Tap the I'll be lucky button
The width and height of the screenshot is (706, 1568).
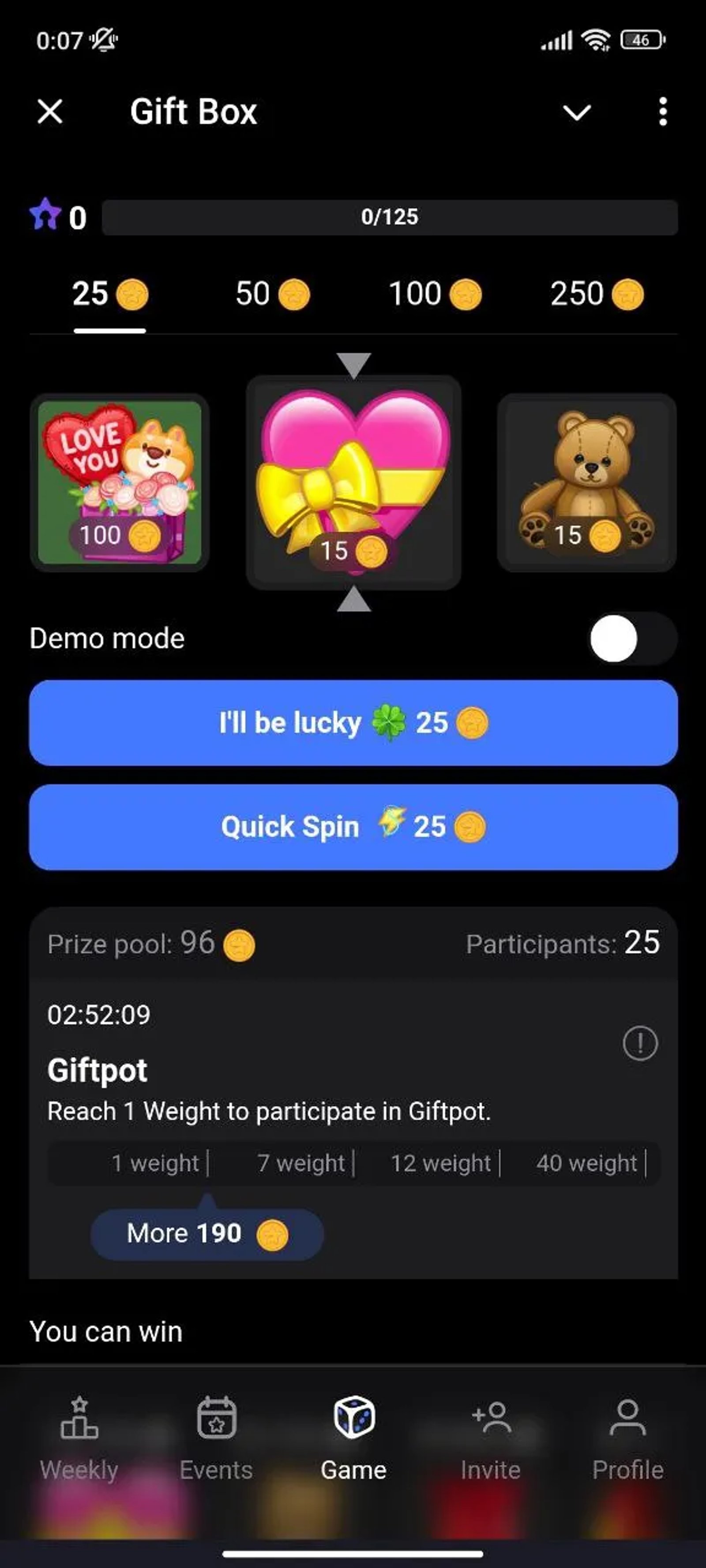coord(353,723)
